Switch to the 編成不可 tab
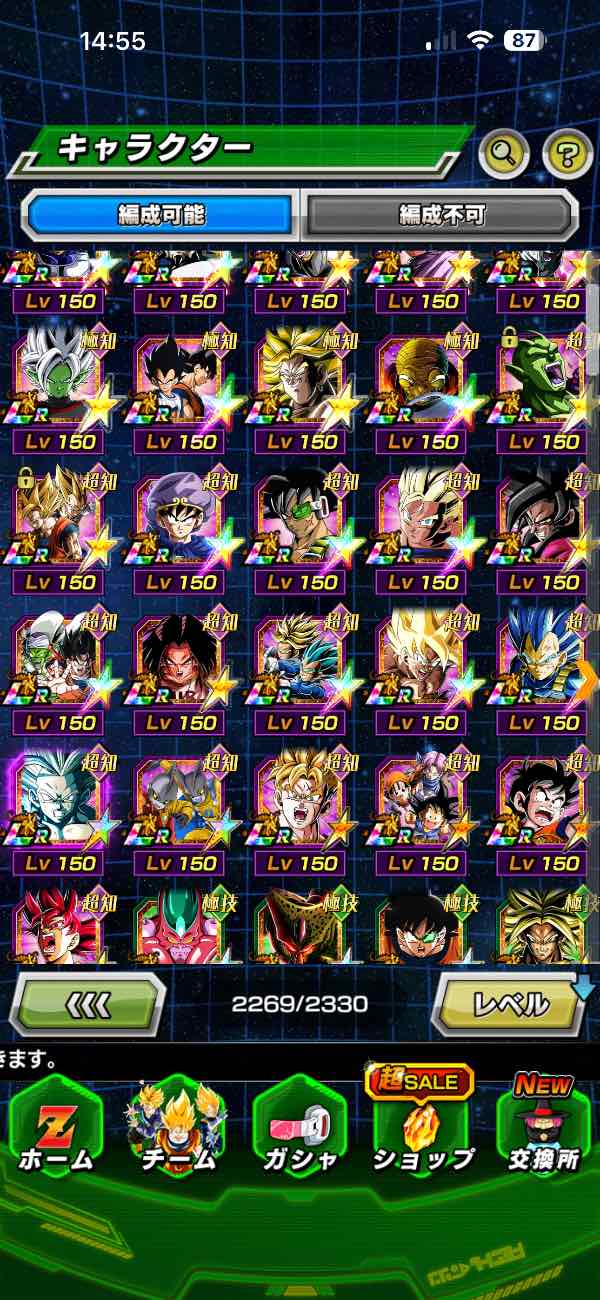The width and height of the screenshot is (600, 1300). coord(441,213)
